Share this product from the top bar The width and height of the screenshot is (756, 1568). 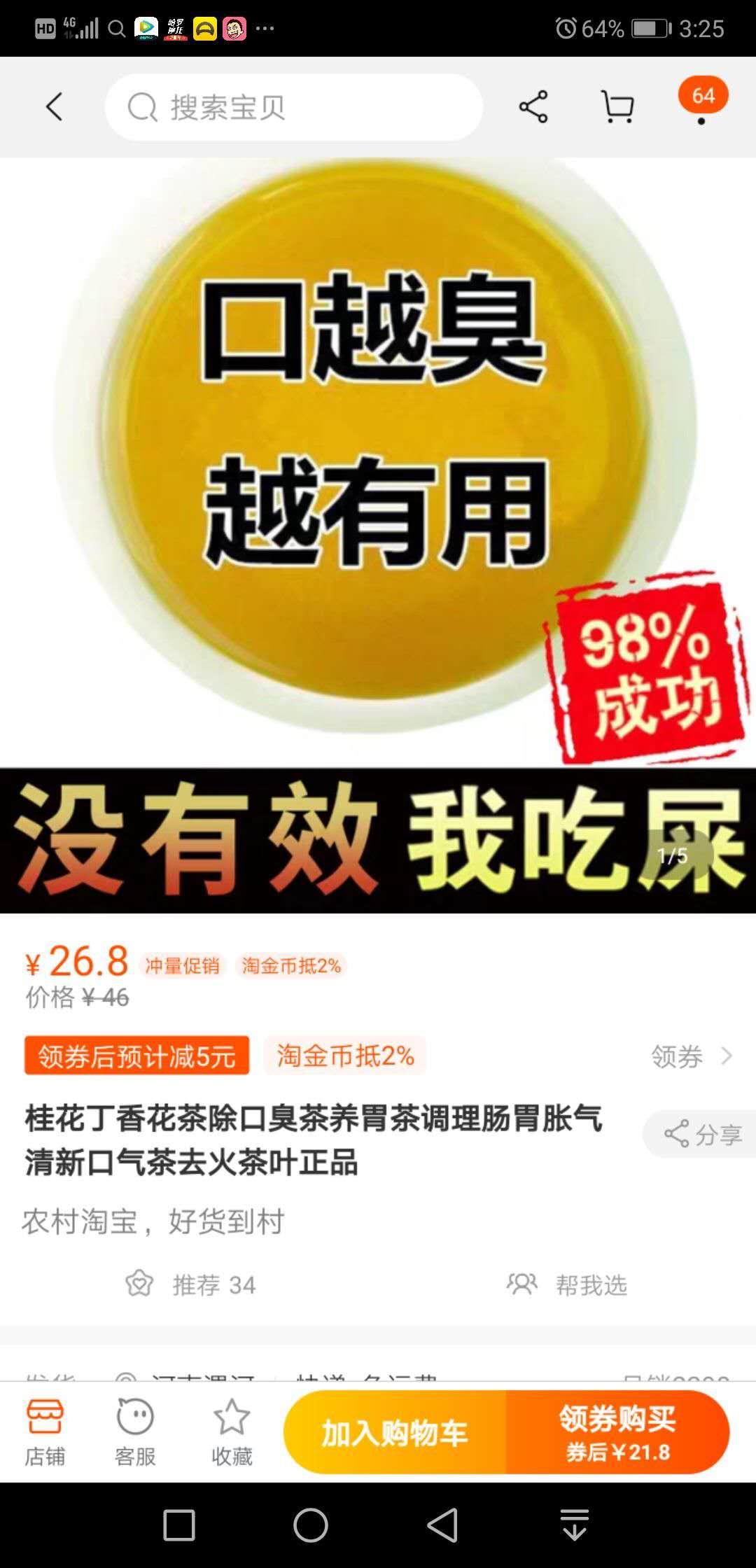(x=533, y=107)
